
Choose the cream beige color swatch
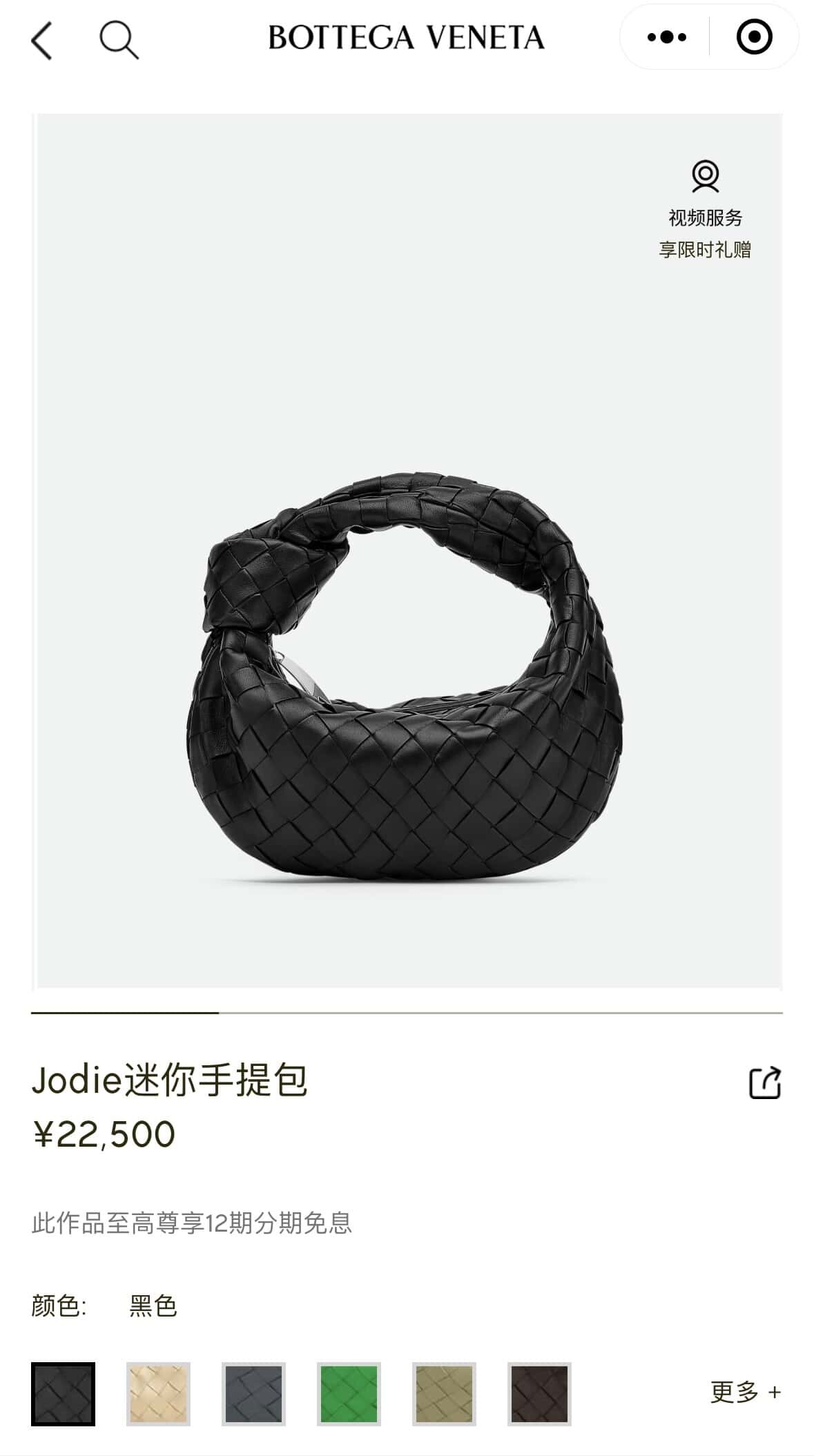click(158, 1394)
